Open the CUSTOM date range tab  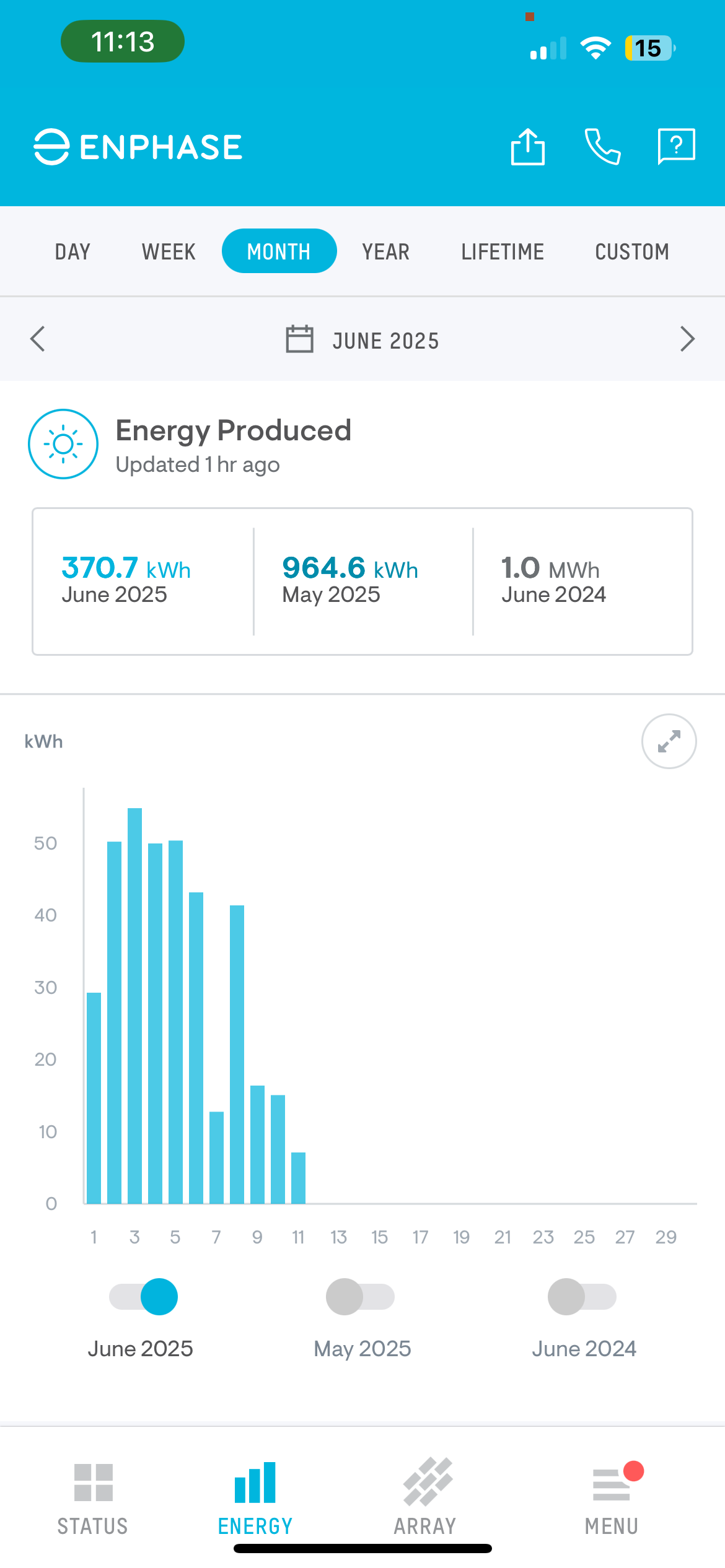(x=632, y=251)
